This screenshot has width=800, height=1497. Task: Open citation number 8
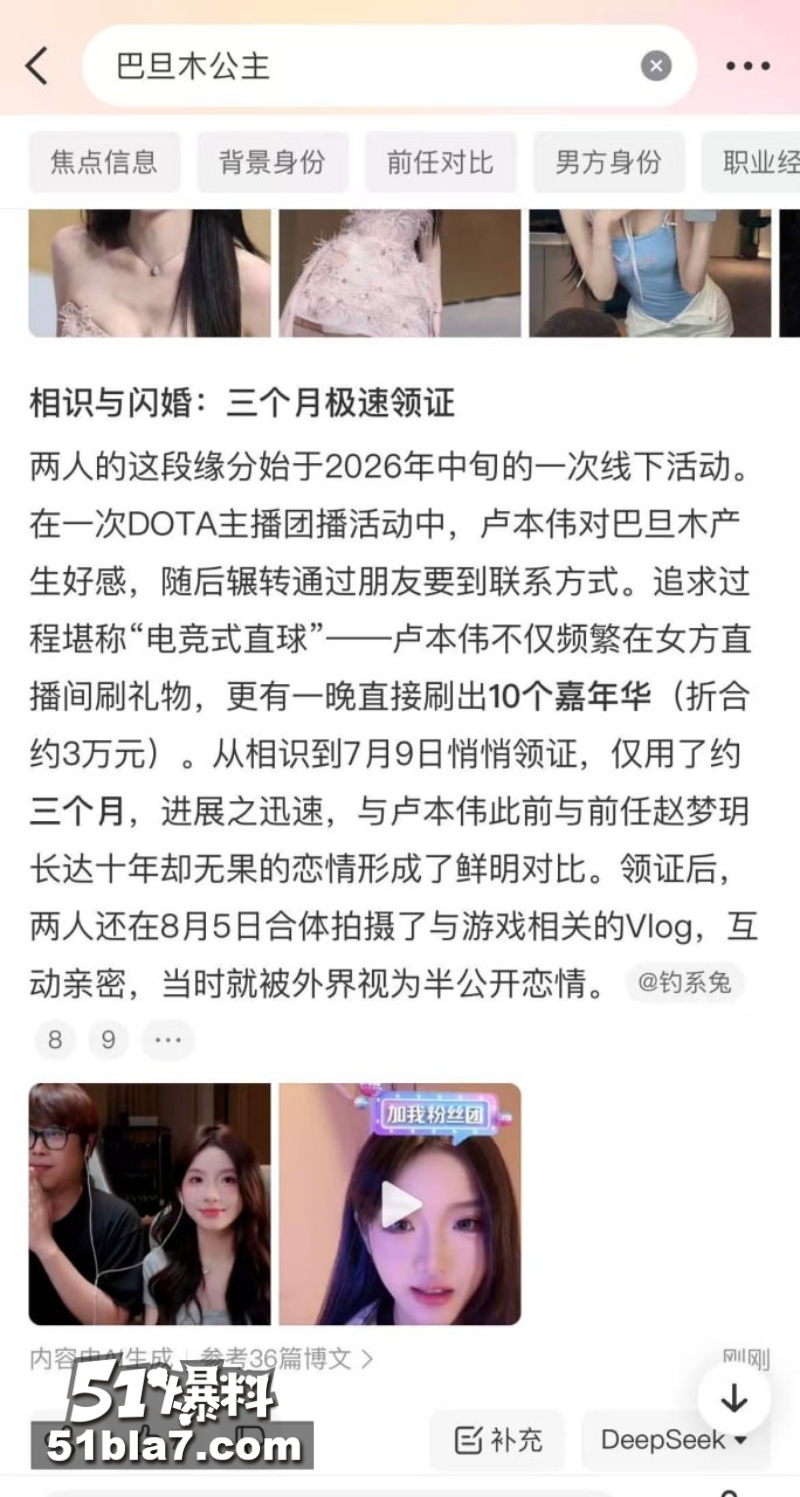[x=55, y=1040]
